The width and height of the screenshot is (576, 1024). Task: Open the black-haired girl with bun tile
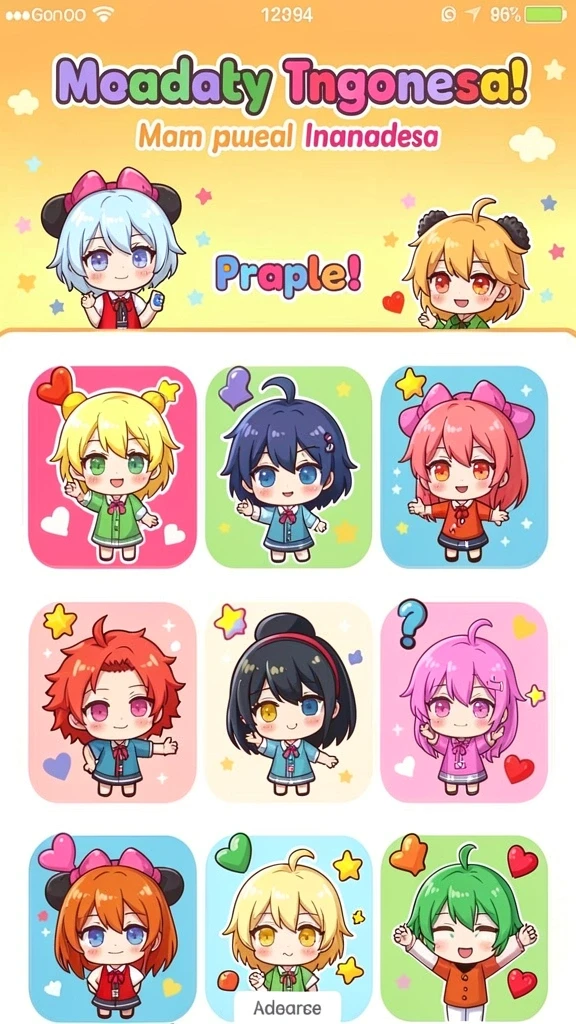pyautogui.click(x=288, y=701)
